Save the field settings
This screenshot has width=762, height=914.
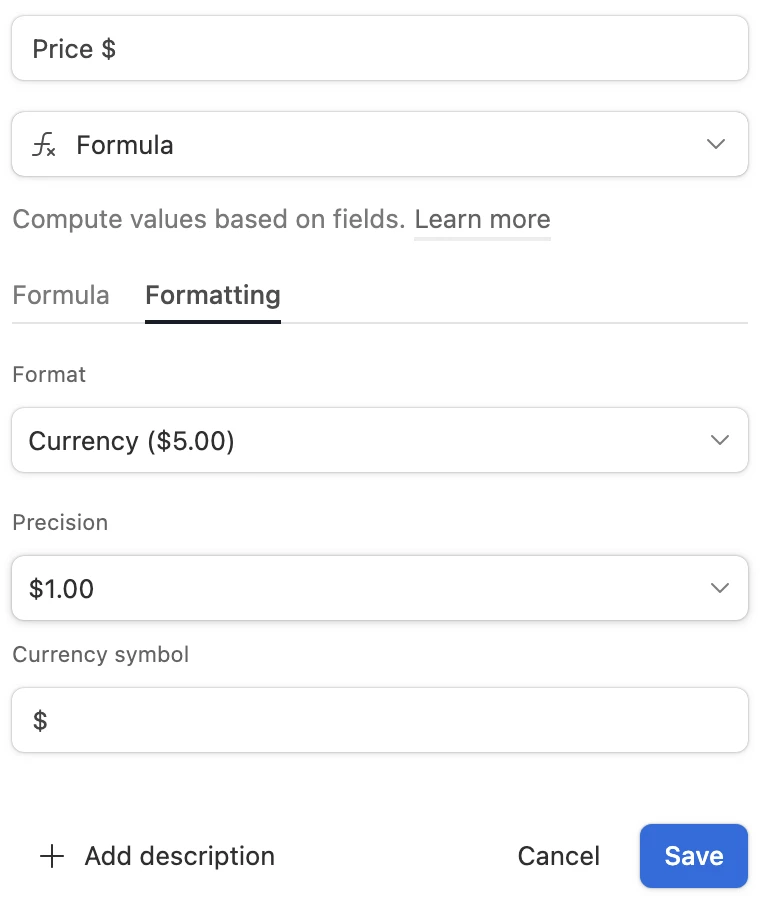pos(693,857)
